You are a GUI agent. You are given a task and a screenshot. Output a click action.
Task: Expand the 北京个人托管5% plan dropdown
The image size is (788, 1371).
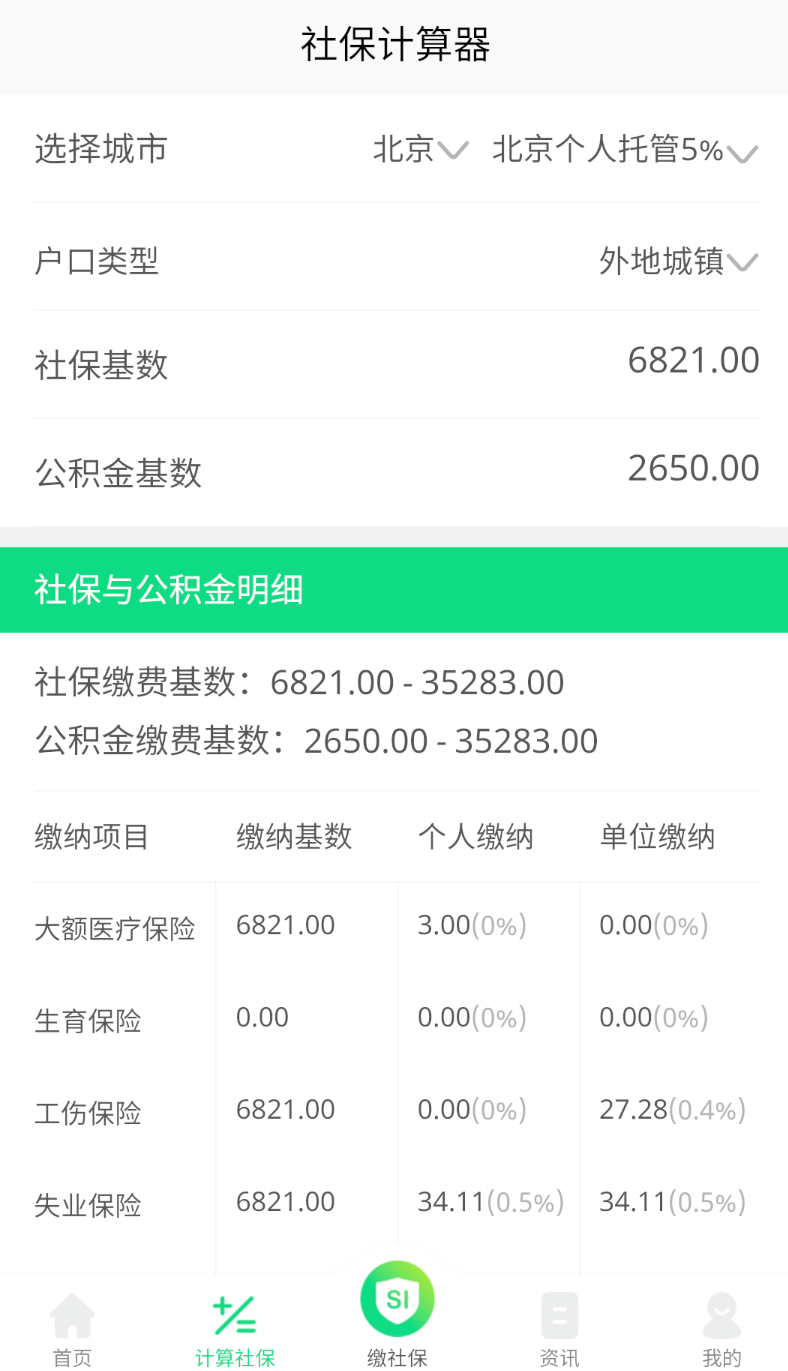[x=625, y=150]
